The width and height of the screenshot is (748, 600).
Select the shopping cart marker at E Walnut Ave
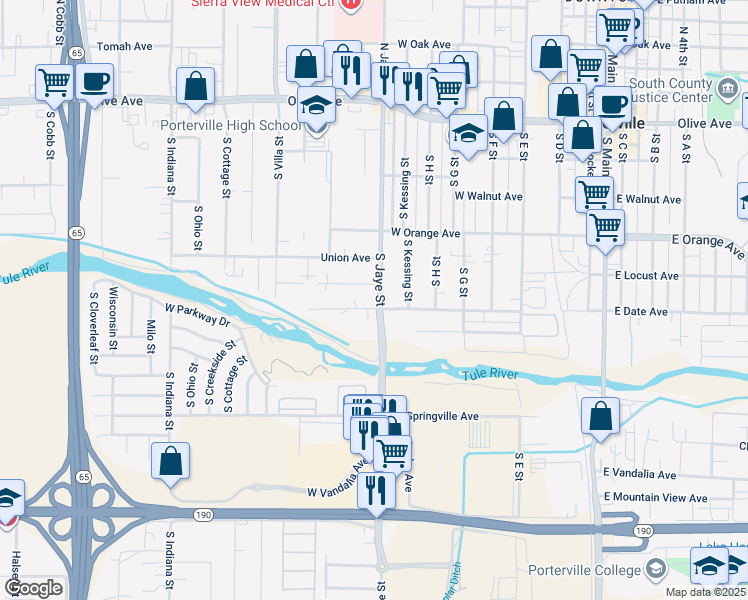[594, 195]
